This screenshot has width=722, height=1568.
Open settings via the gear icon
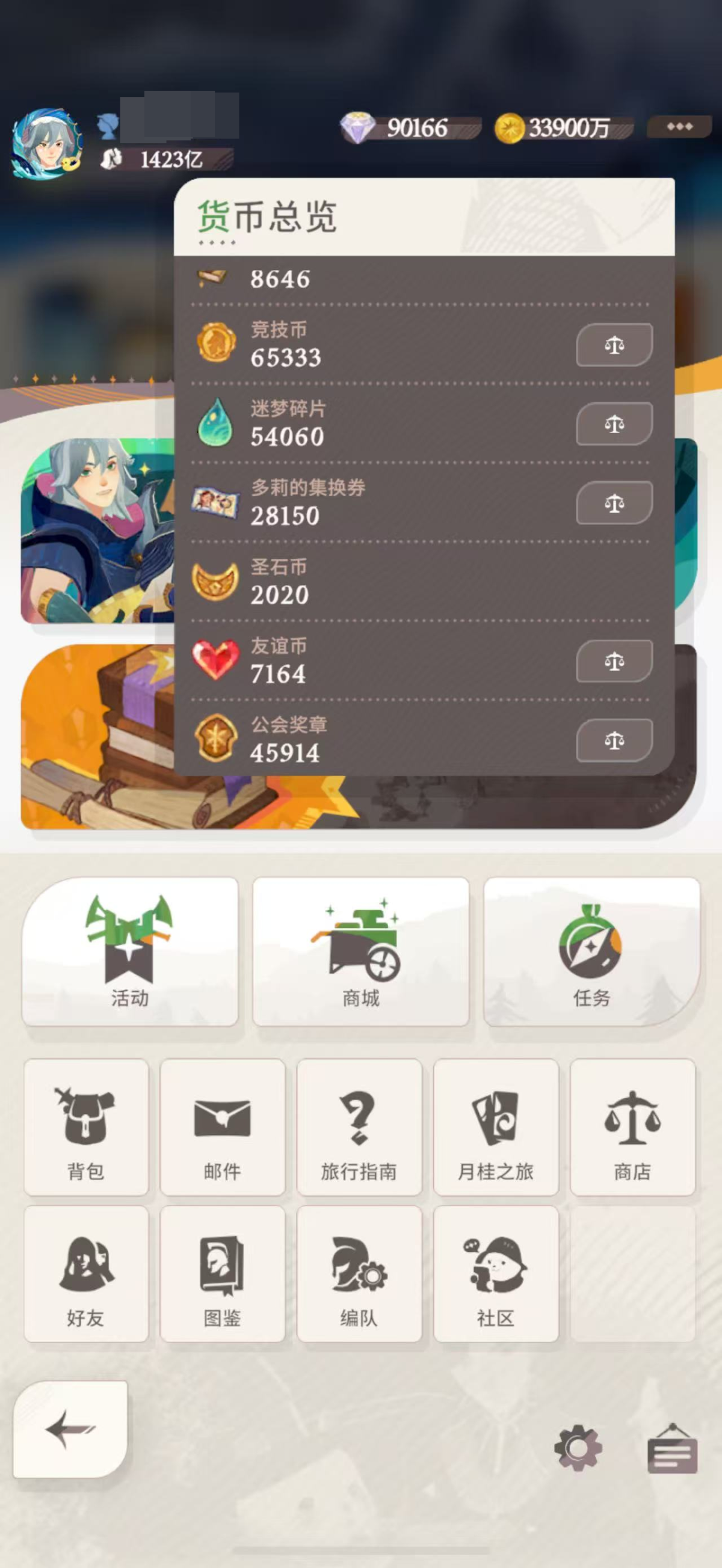coord(577,1448)
